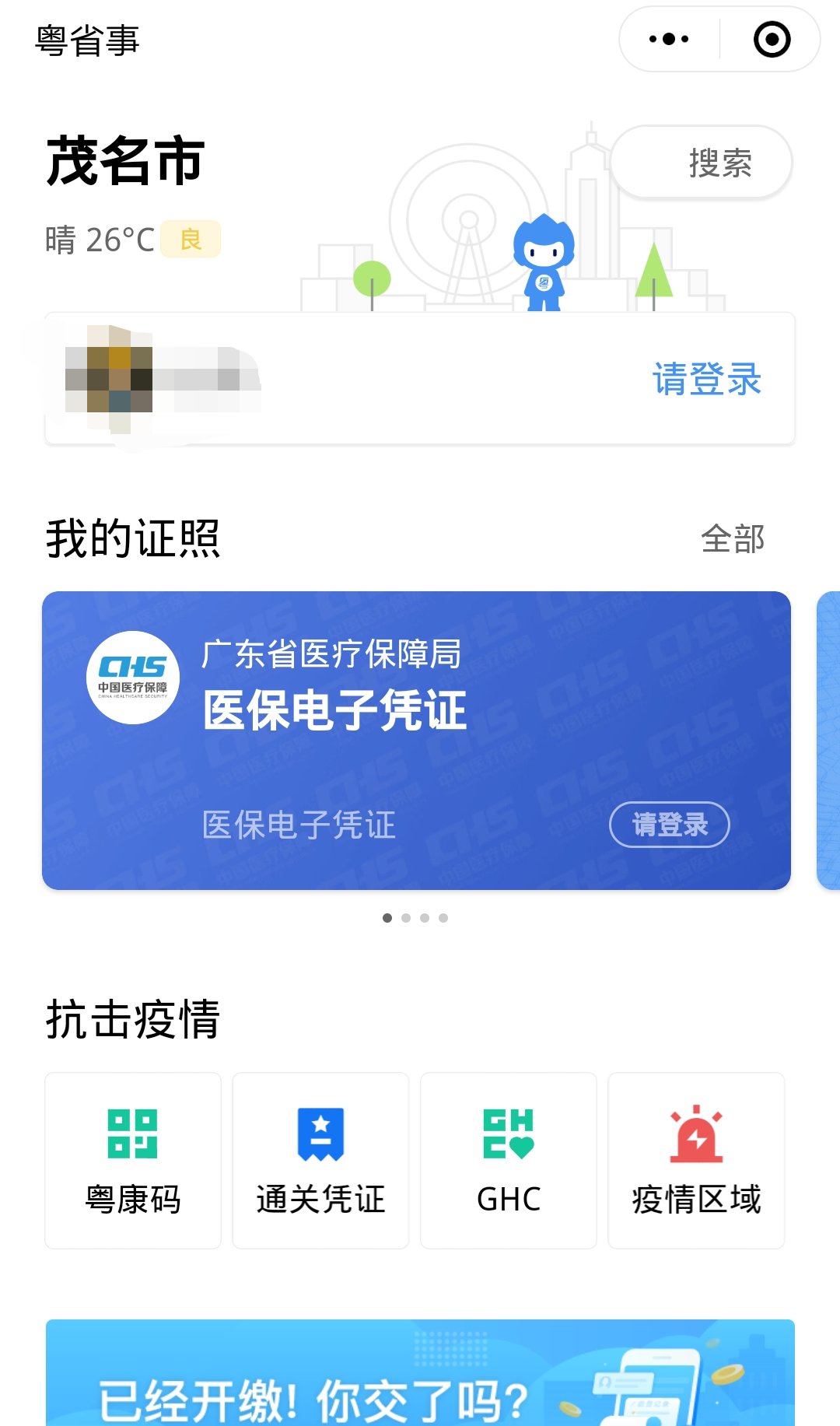Tap 请登录 in the profile card
This screenshot has height=1426, width=840.
(706, 380)
